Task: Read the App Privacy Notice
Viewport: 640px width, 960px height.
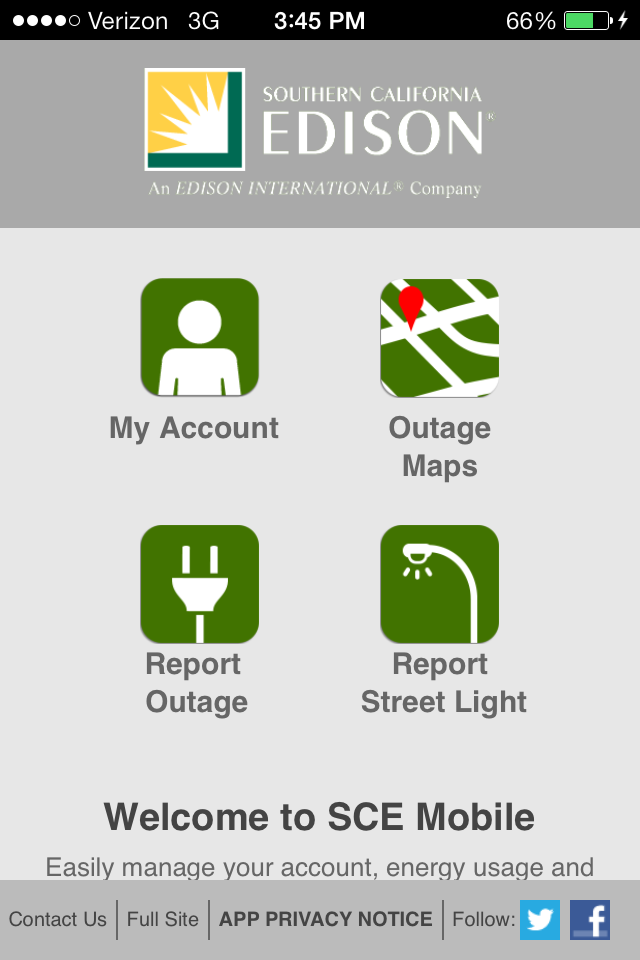Action: click(326, 919)
